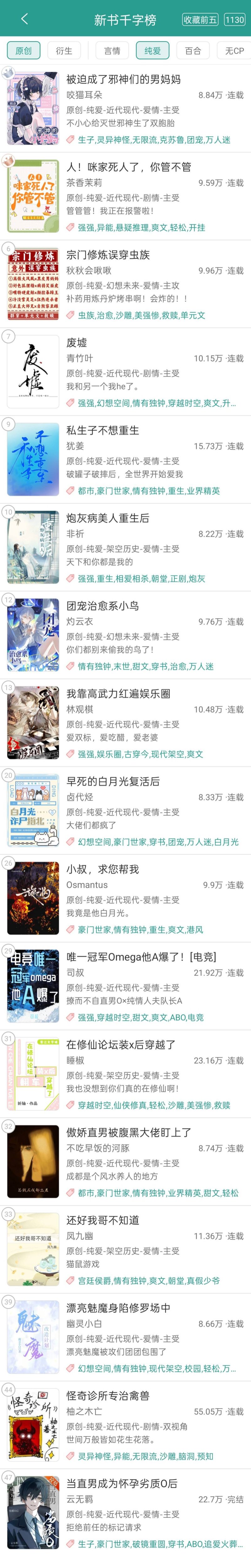Screen dimensions: 251x1568
Task: Tap the 1130 button in header
Action: pos(235,19)
